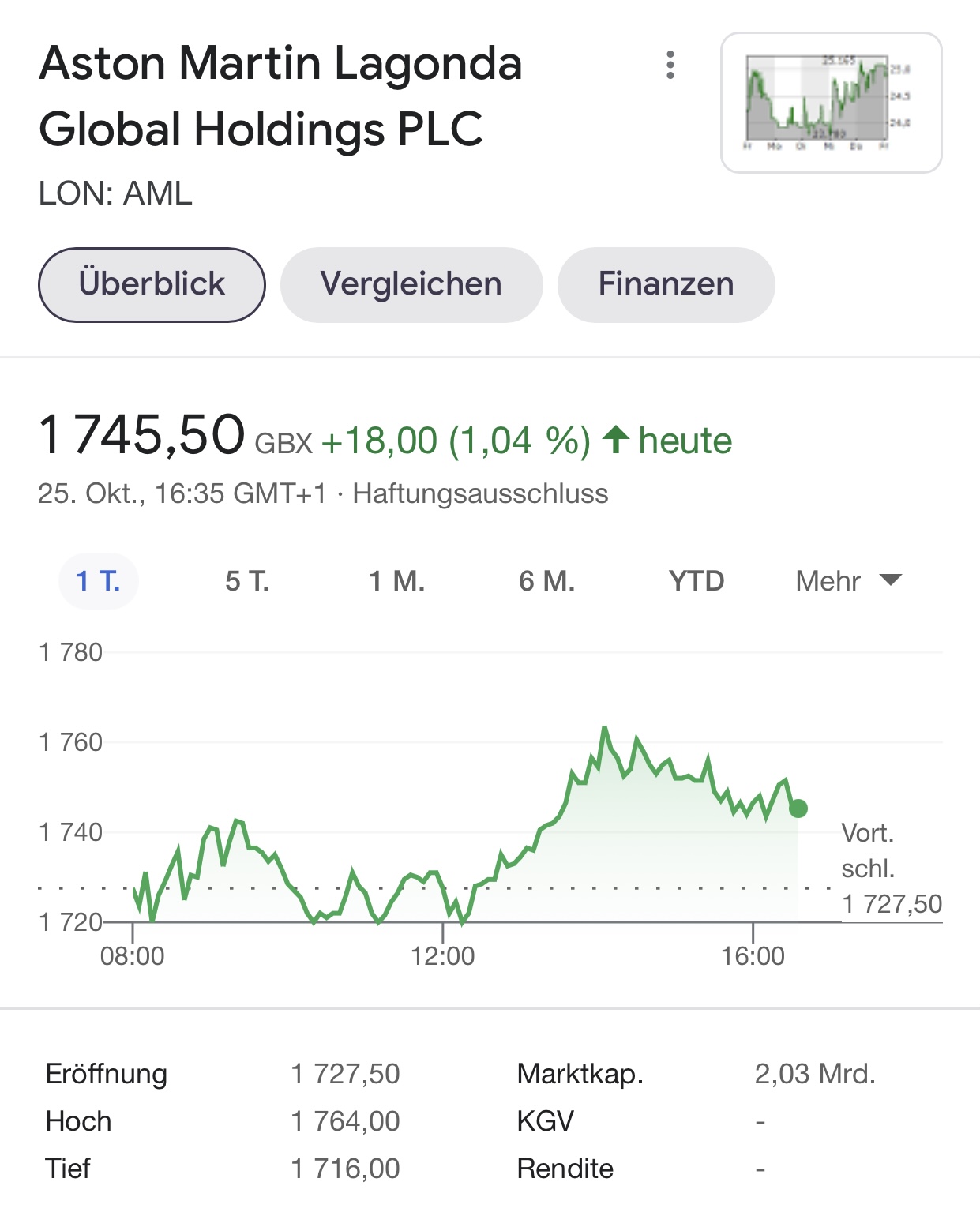Show the YTD chart range
The image size is (980, 1212).
[696, 581]
